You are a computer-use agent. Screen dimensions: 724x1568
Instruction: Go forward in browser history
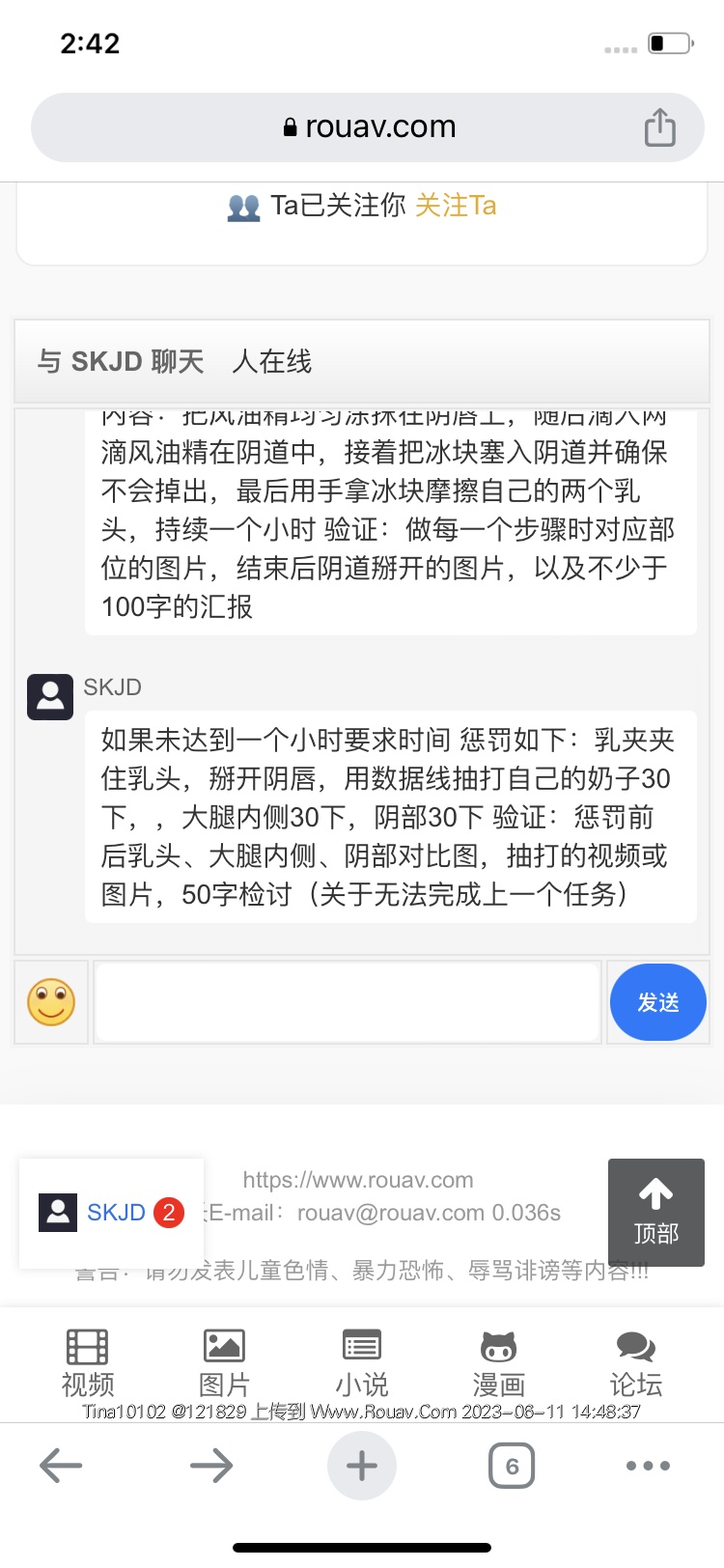tap(211, 1466)
